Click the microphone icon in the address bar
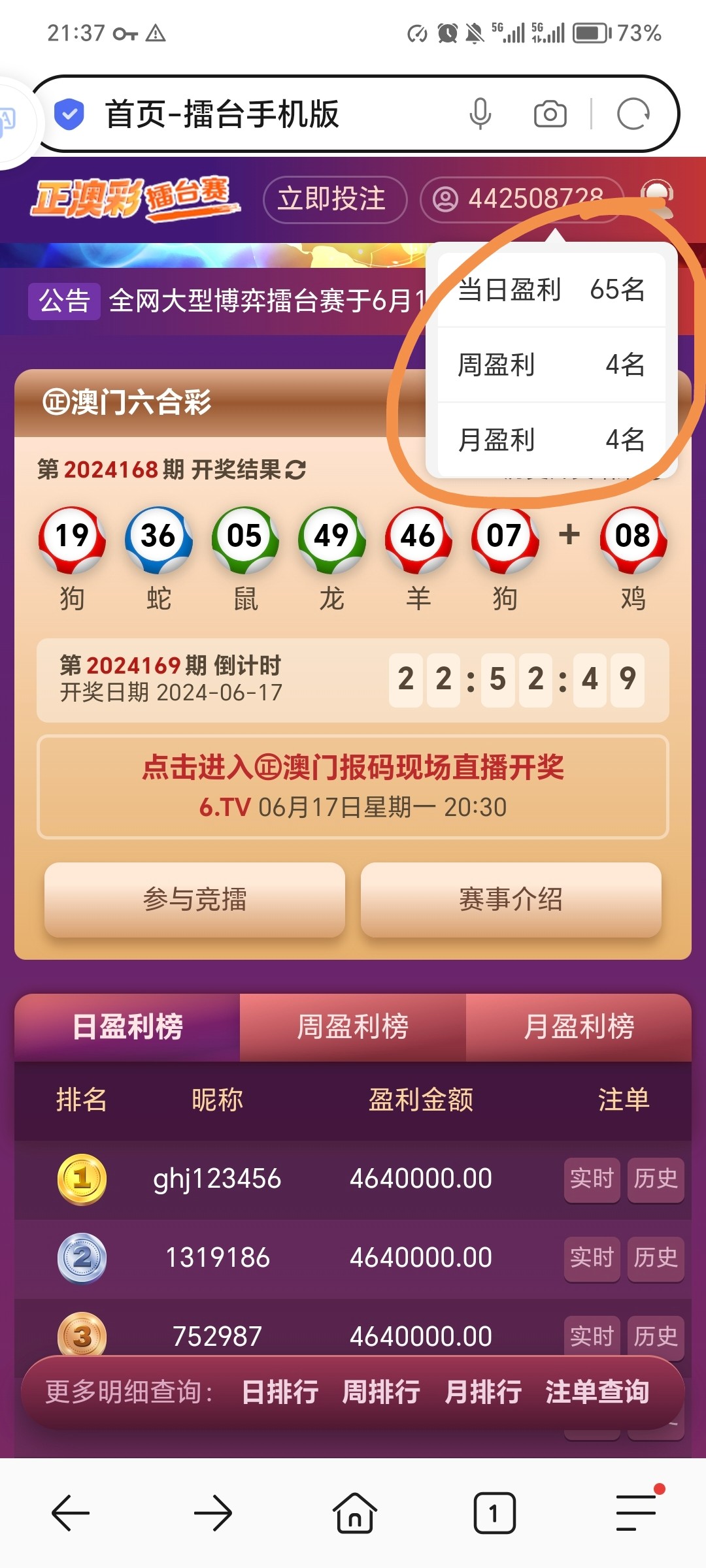Screen dimensions: 706x1568 480,113
